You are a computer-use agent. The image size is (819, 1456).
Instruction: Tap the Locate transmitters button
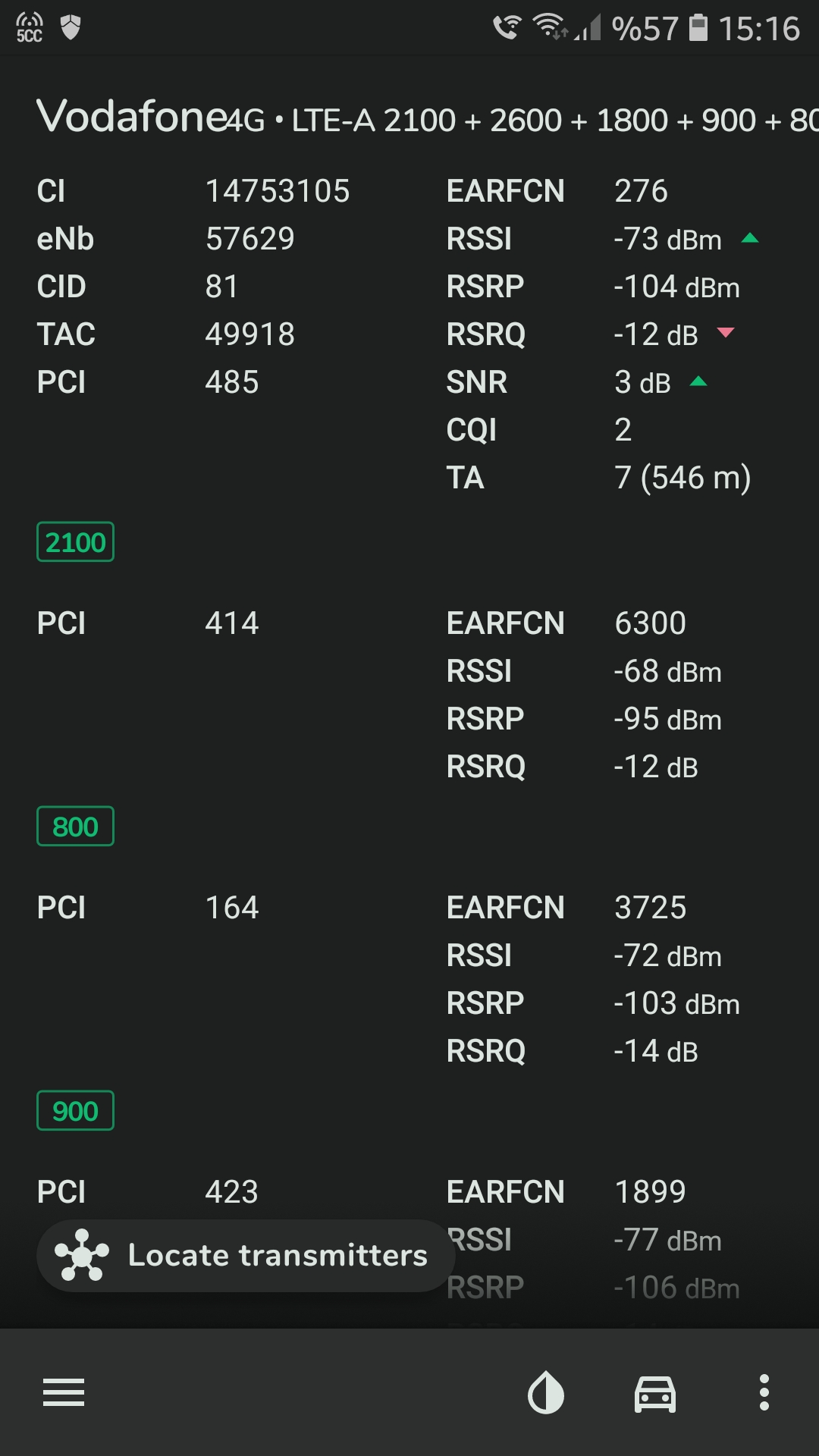[x=246, y=1255]
